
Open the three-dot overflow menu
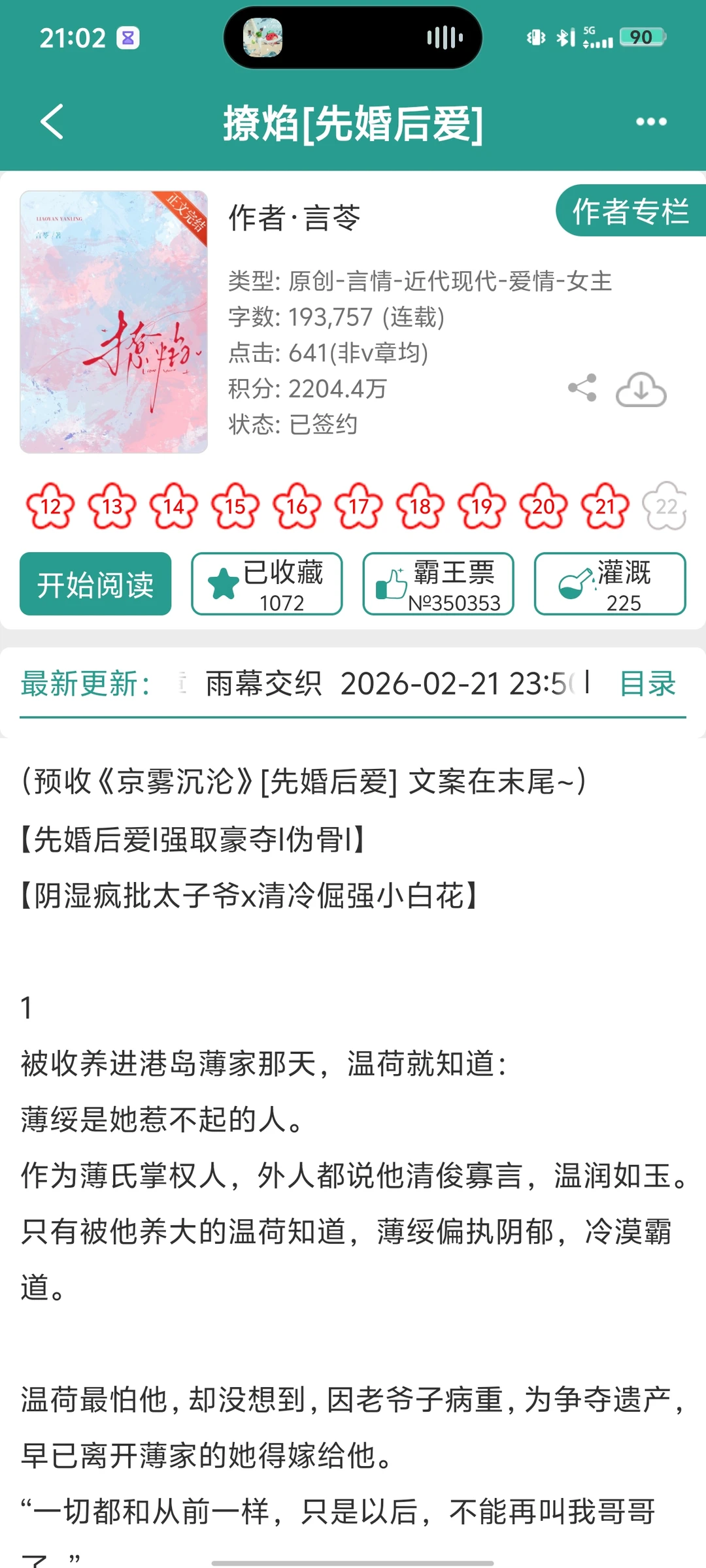click(652, 120)
